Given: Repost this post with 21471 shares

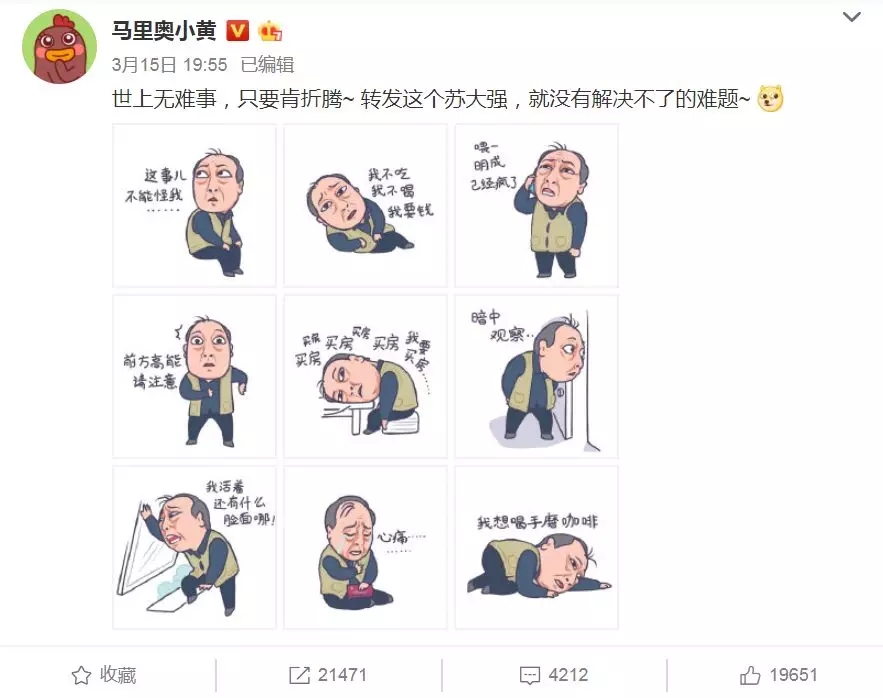Looking at the screenshot, I should pos(330,675).
